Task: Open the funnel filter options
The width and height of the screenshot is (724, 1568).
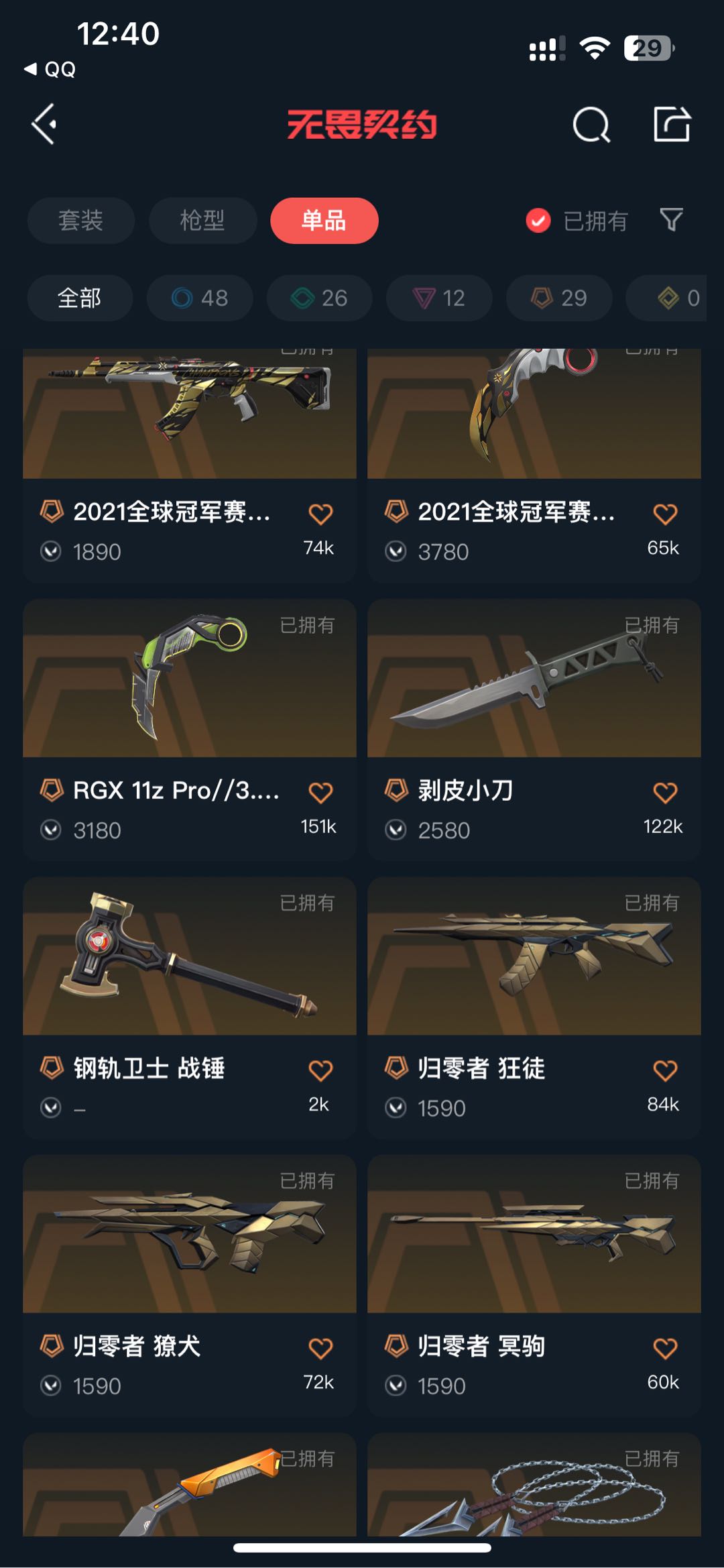Action: (671, 220)
